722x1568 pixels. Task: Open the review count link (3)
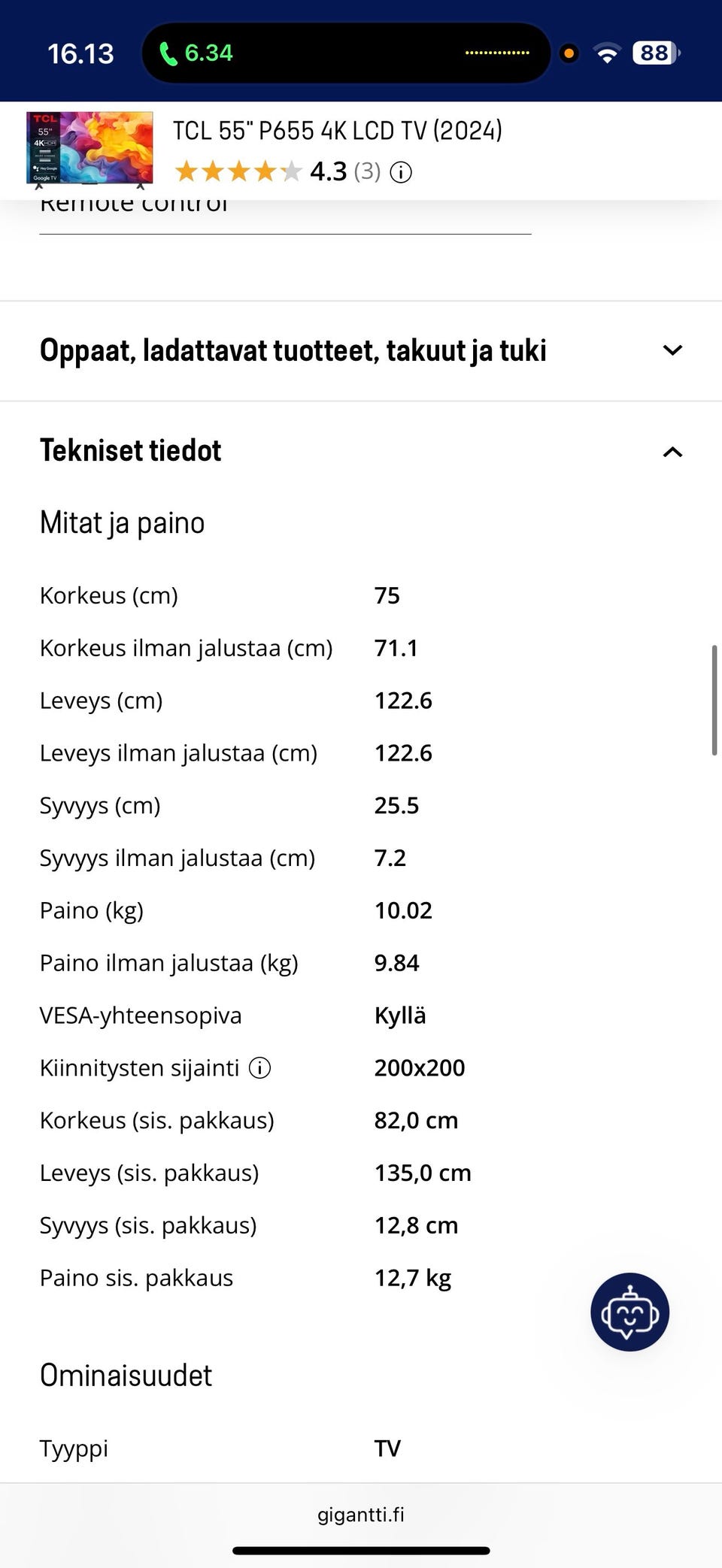point(366,171)
